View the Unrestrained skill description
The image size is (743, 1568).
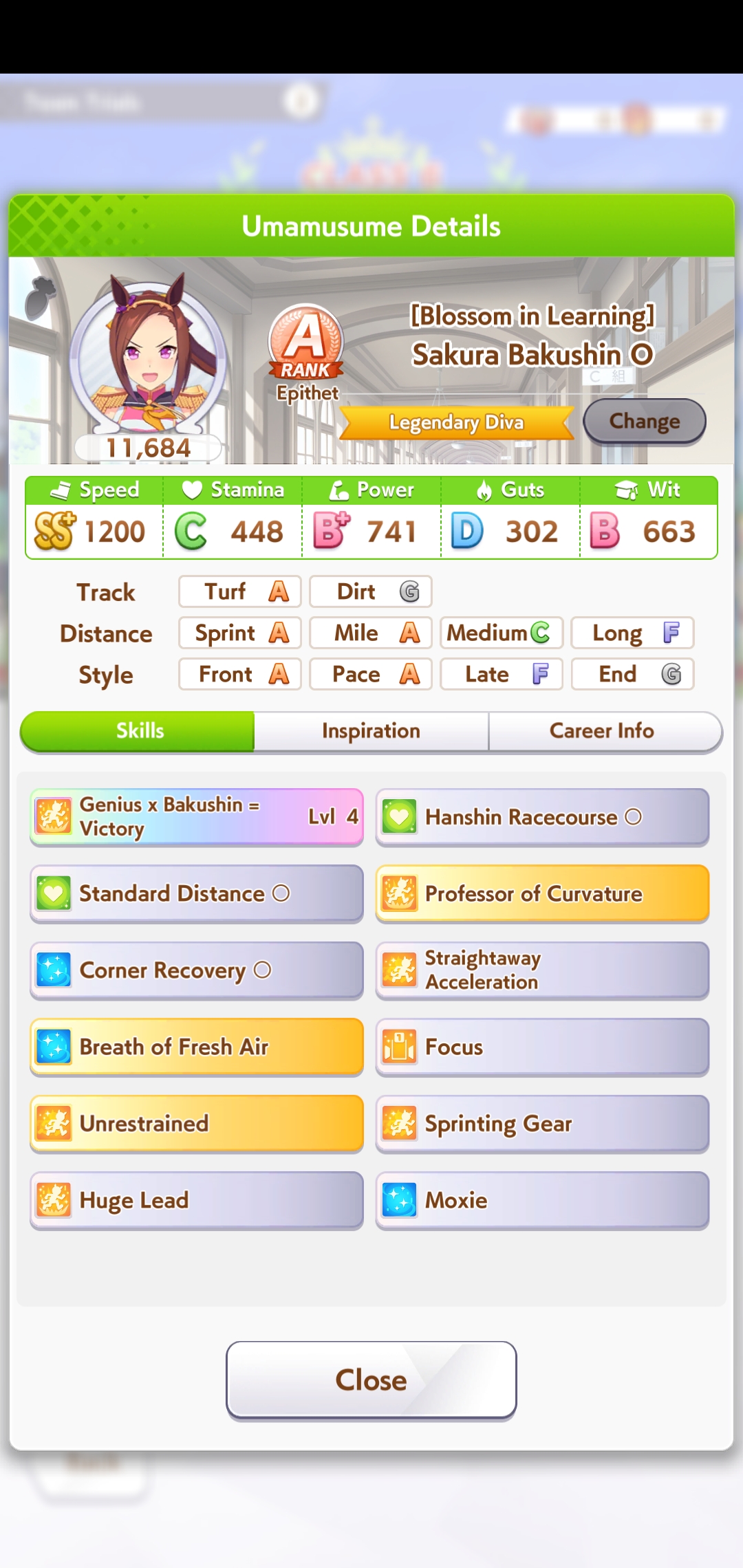(197, 1124)
